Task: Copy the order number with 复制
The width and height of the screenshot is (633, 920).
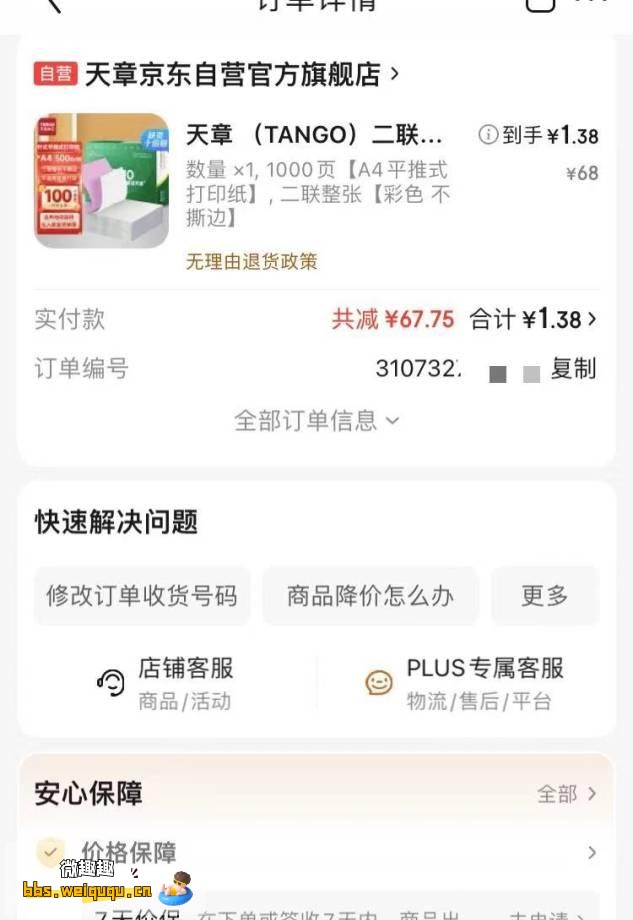Action: click(x=573, y=369)
